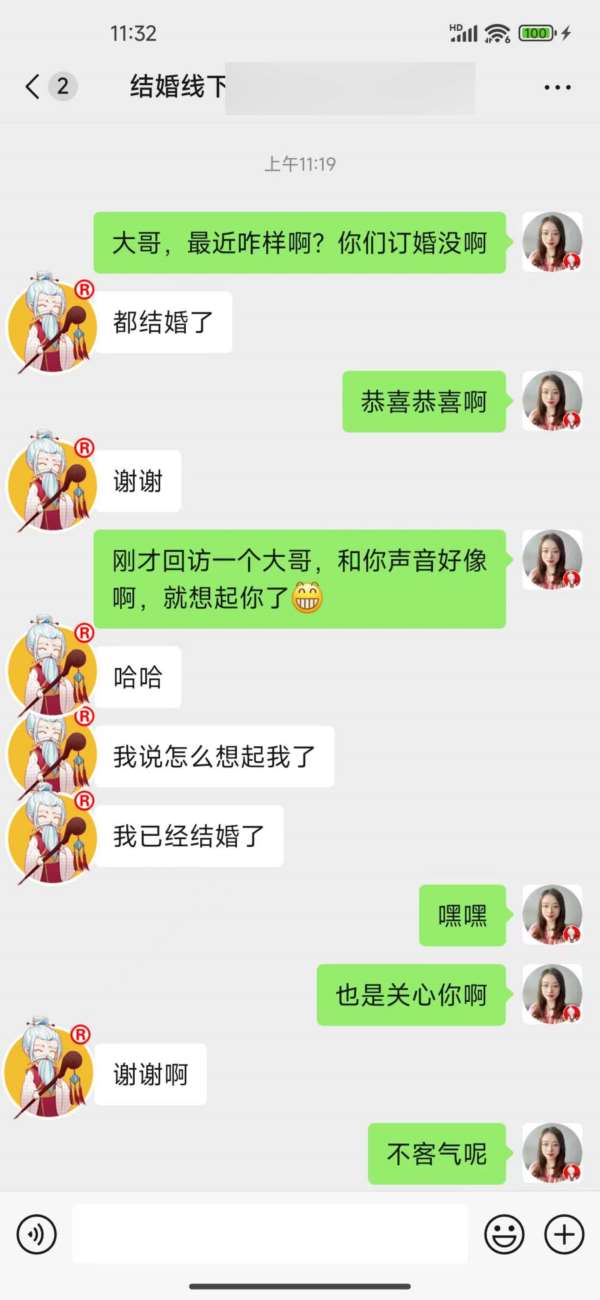Viewport: 600px width, 1300px height.
Task: Tap the message text field
Action: [x=270, y=1235]
